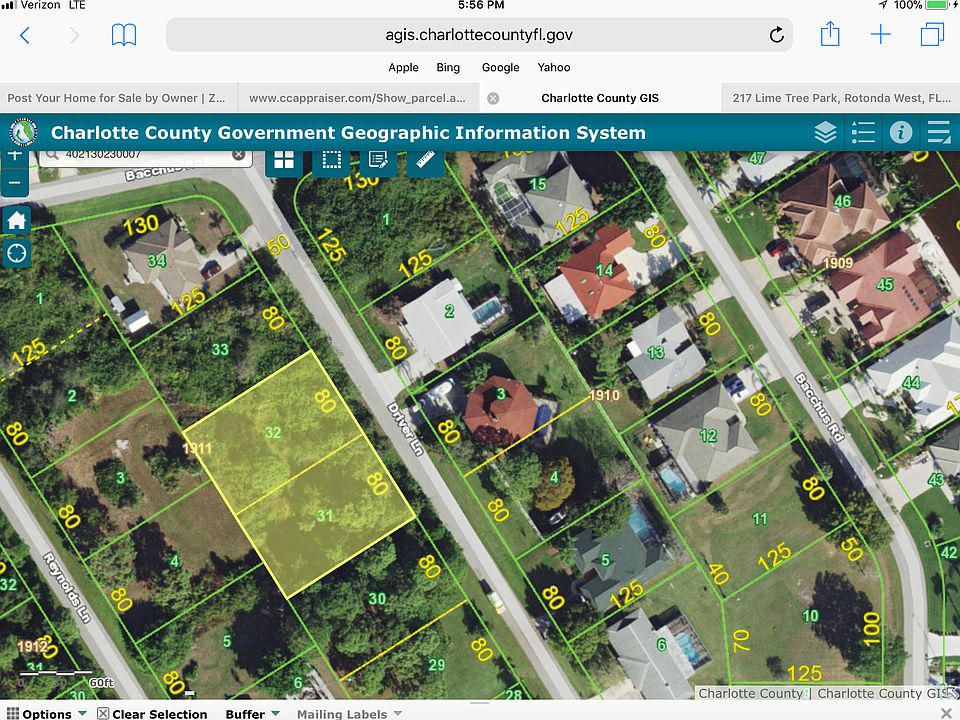
Task: Expand the Buffer dropdown
Action: click(252, 713)
